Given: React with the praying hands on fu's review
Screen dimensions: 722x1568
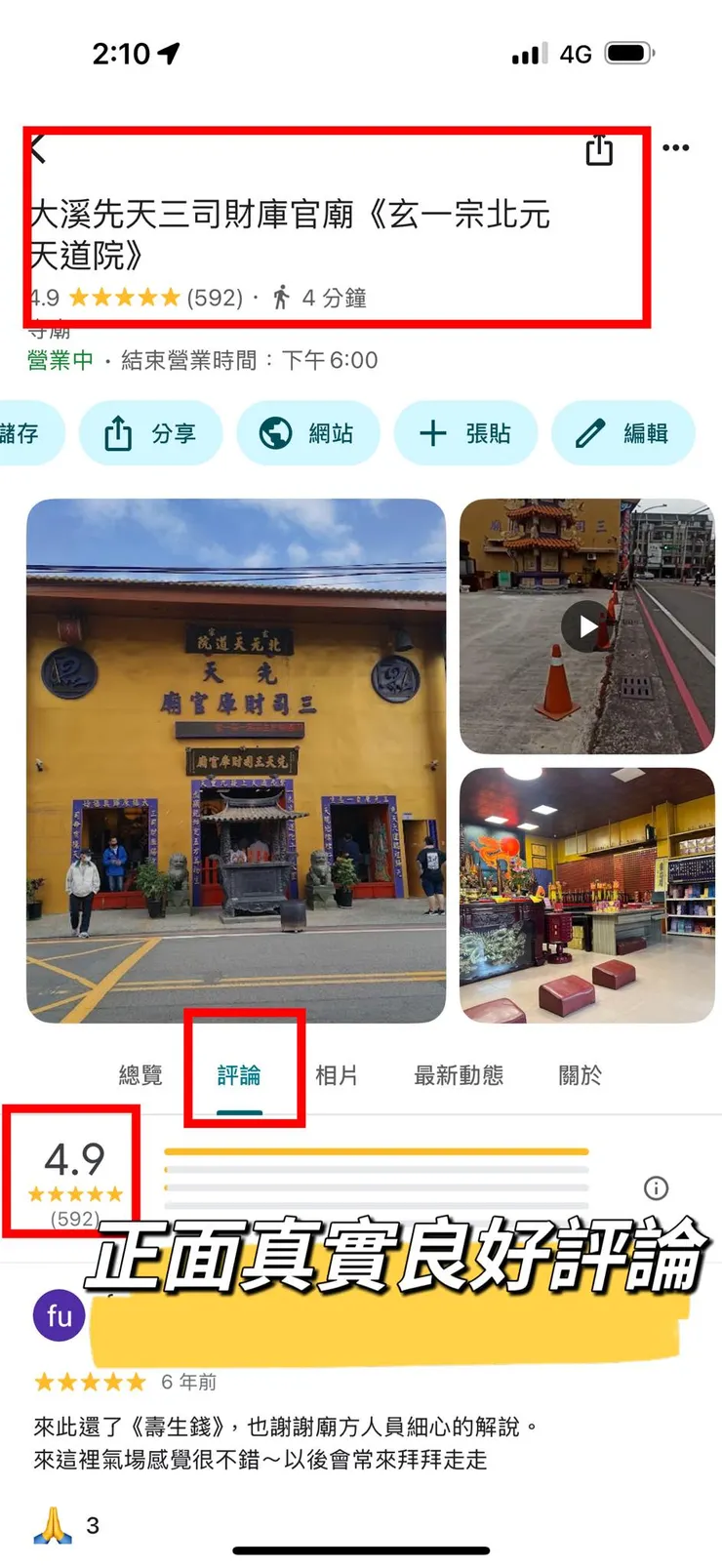Looking at the screenshot, I should click(x=54, y=1524).
